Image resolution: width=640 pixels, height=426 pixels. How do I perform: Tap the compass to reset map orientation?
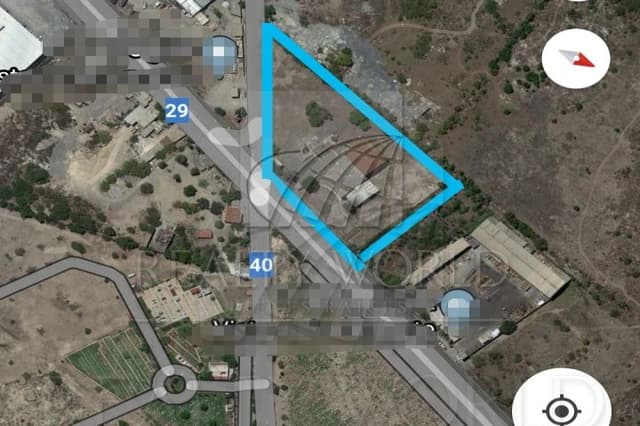pos(576,59)
